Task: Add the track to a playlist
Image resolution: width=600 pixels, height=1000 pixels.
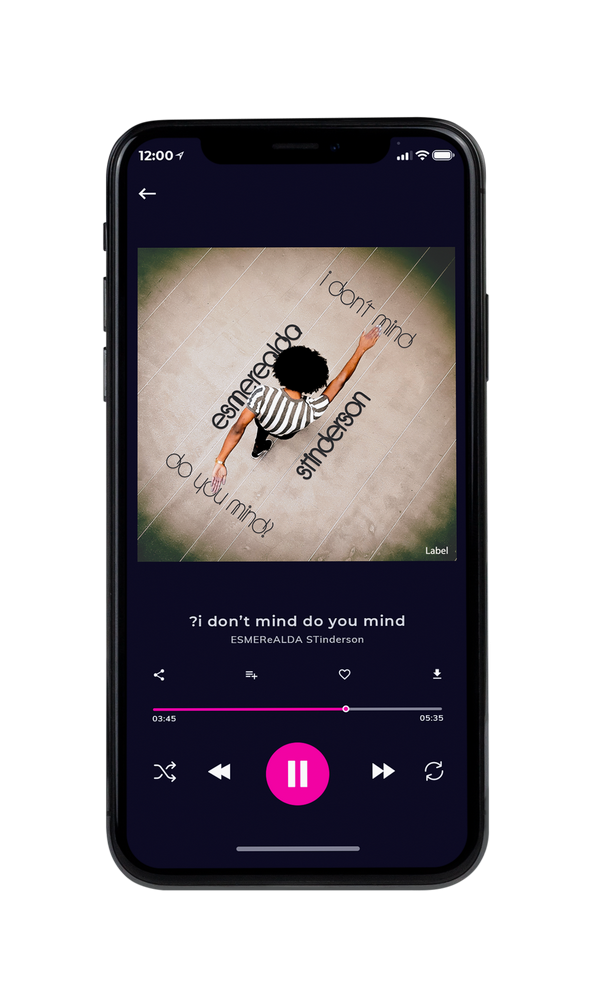Action: click(x=251, y=675)
